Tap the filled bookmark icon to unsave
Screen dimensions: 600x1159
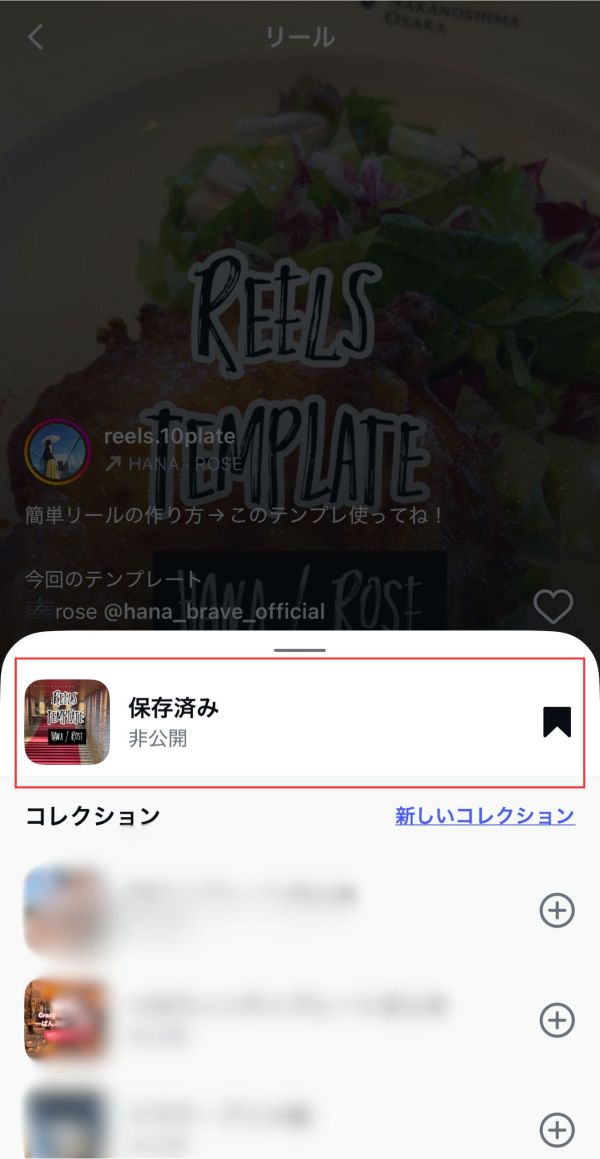point(557,721)
